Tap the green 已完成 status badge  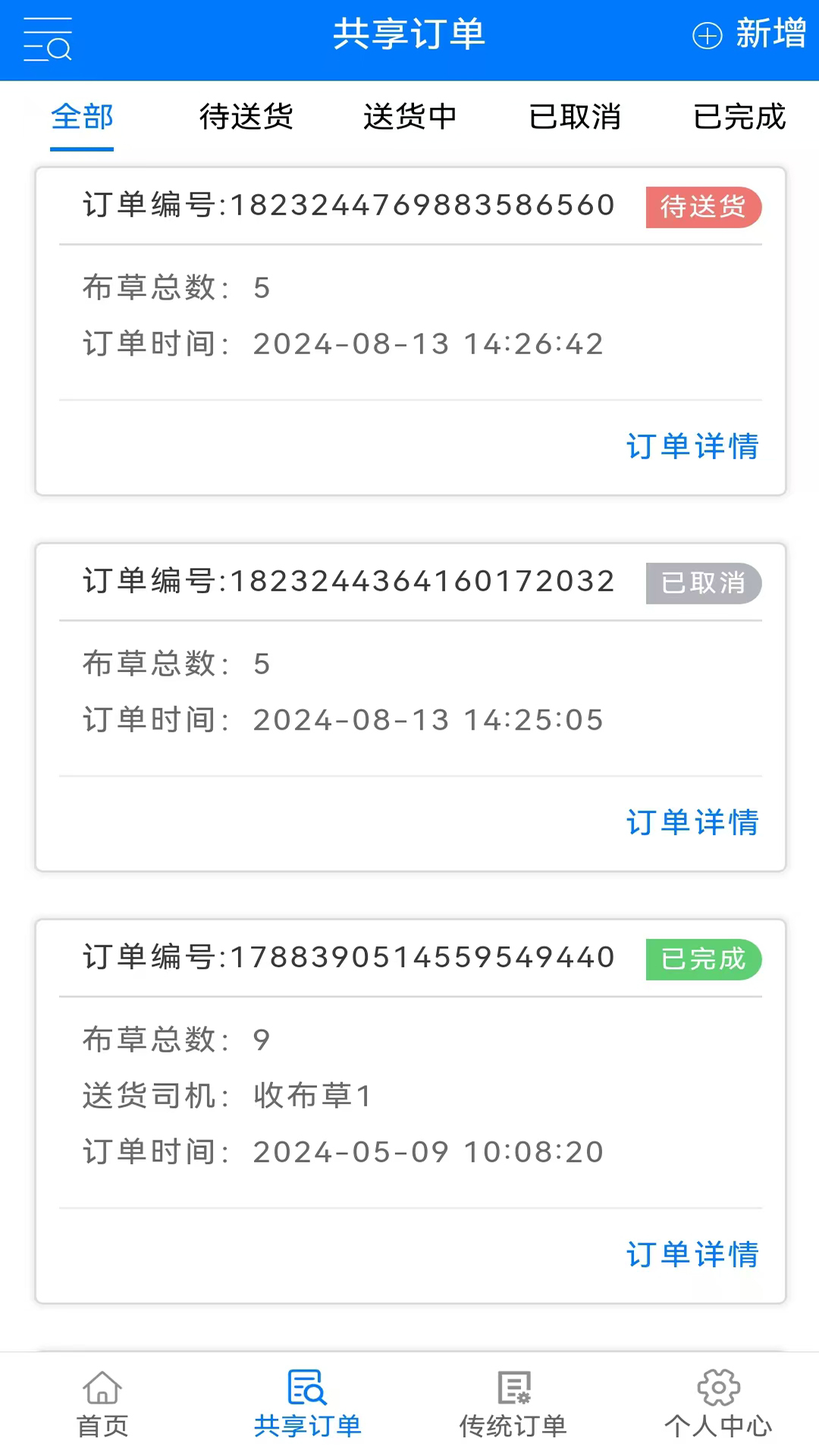pos(703,960)
